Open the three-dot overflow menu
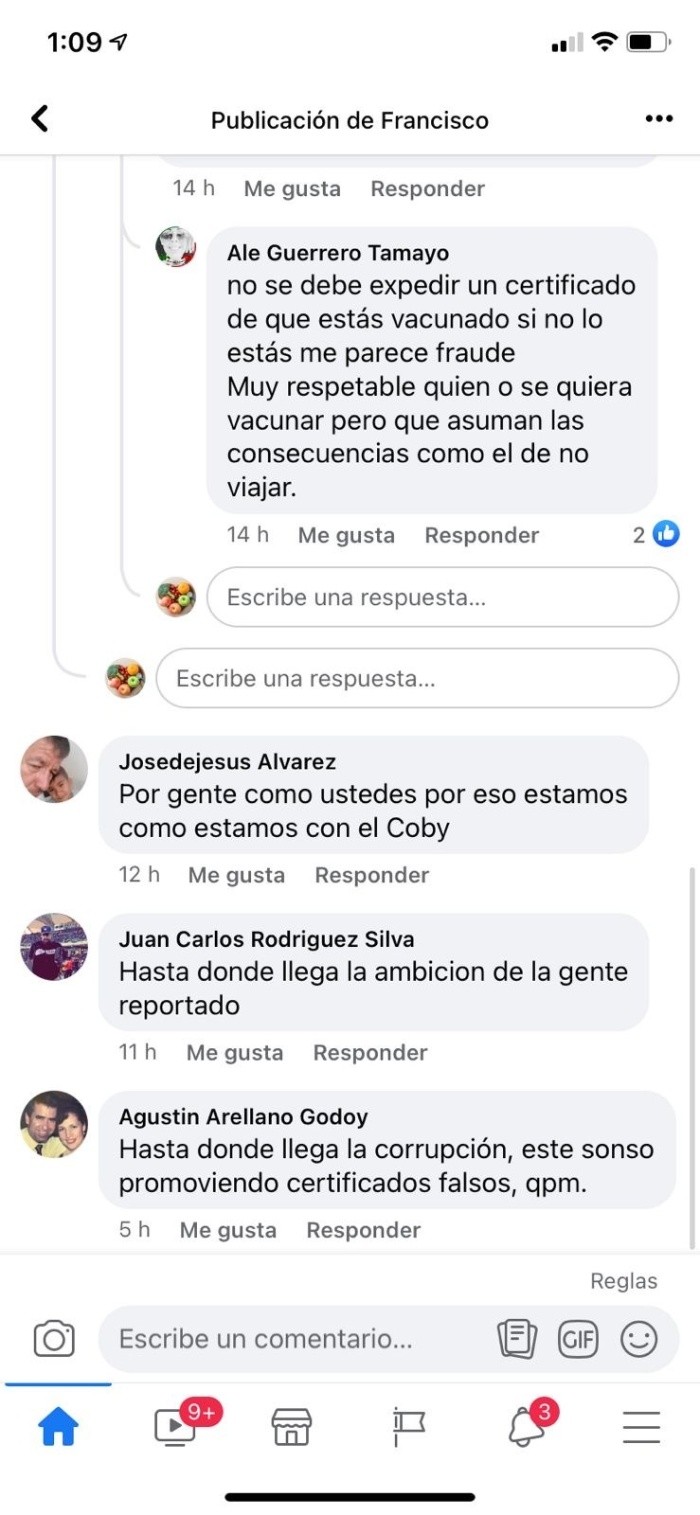This screenshot has height=1515, width=700. click(x=658, y=120)
